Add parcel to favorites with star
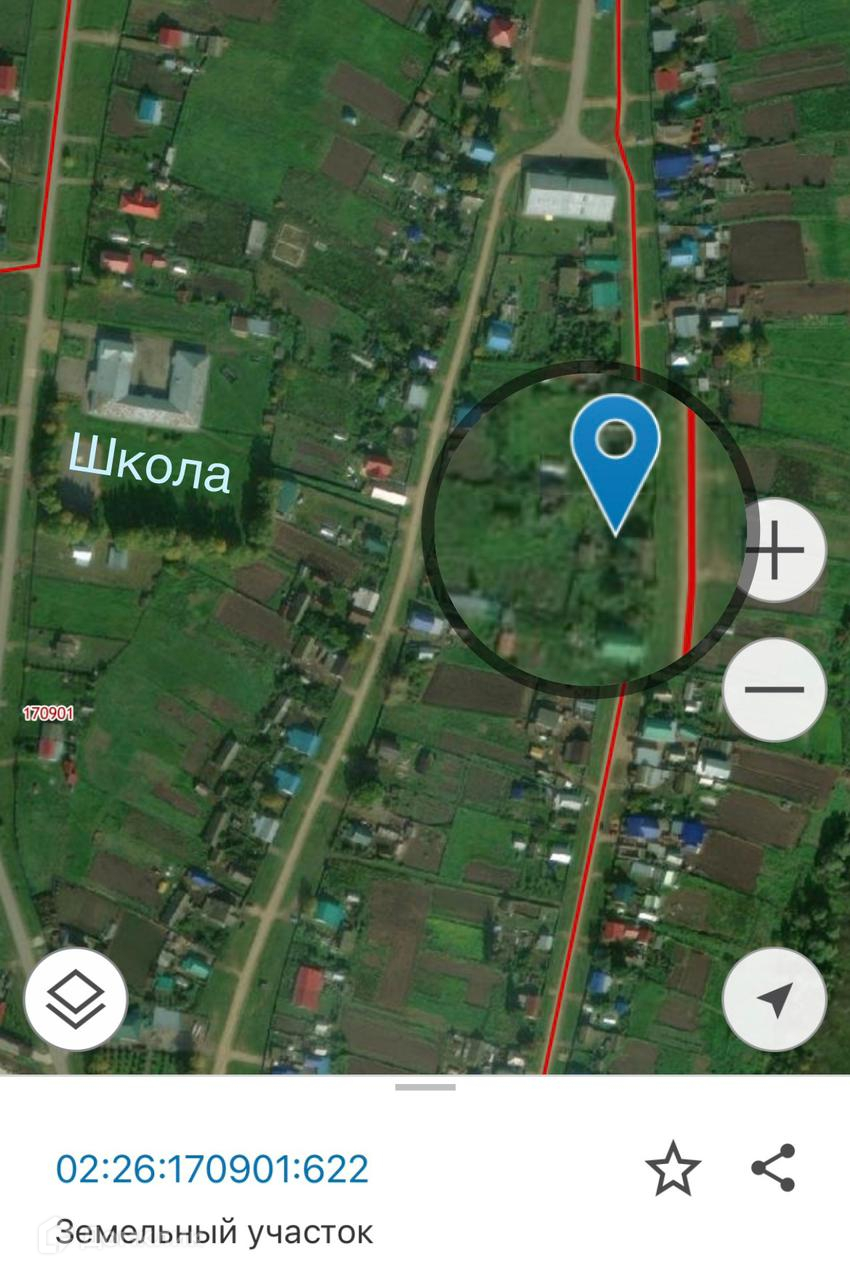The image size is (850, 1280). tap(672, 1168)
